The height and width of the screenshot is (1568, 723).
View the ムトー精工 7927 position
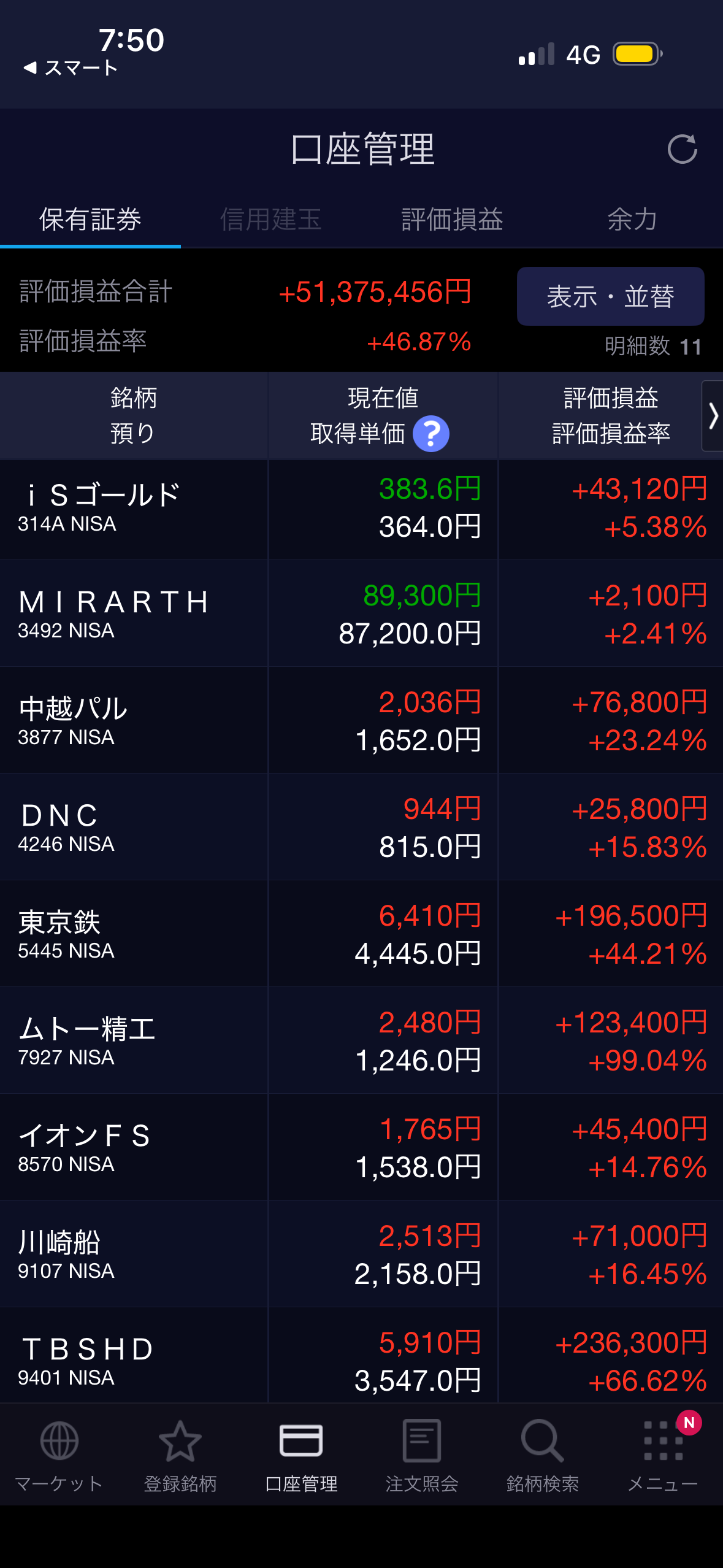(x=134, y=1040)
